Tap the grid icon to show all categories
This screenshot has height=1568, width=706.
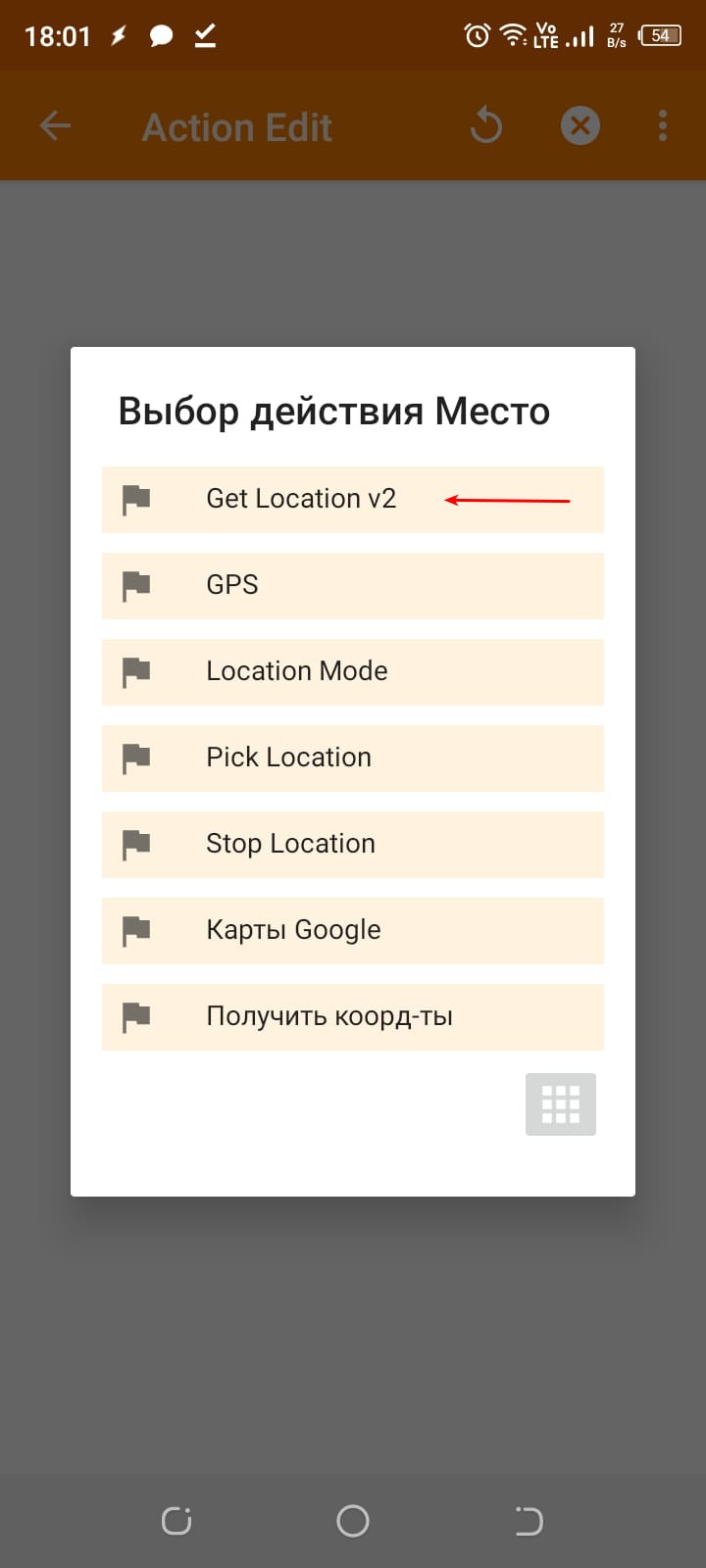561,1104
